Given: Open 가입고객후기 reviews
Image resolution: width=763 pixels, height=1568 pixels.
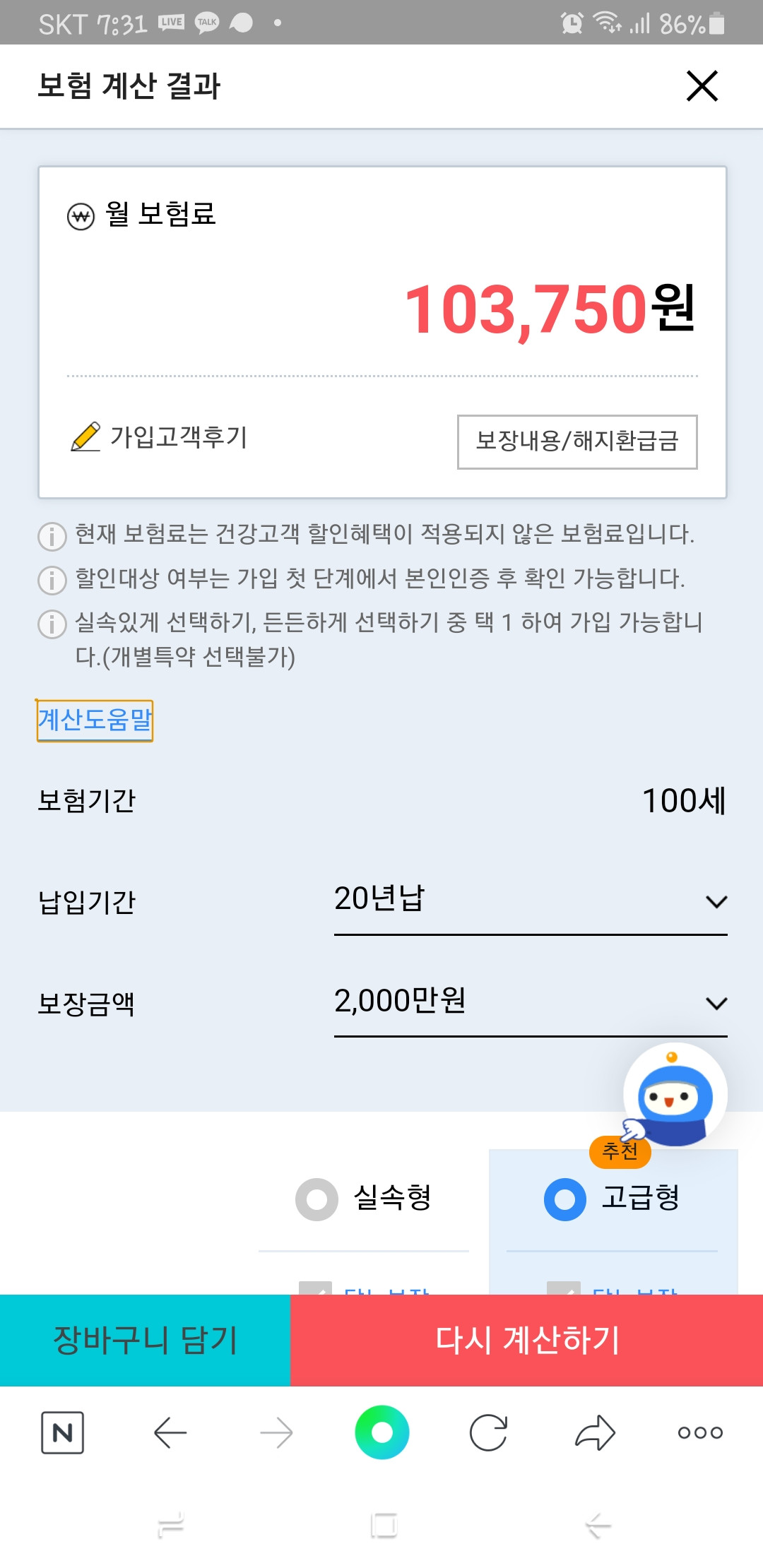Looking at the screenshot, I should [x=159, y=436].
